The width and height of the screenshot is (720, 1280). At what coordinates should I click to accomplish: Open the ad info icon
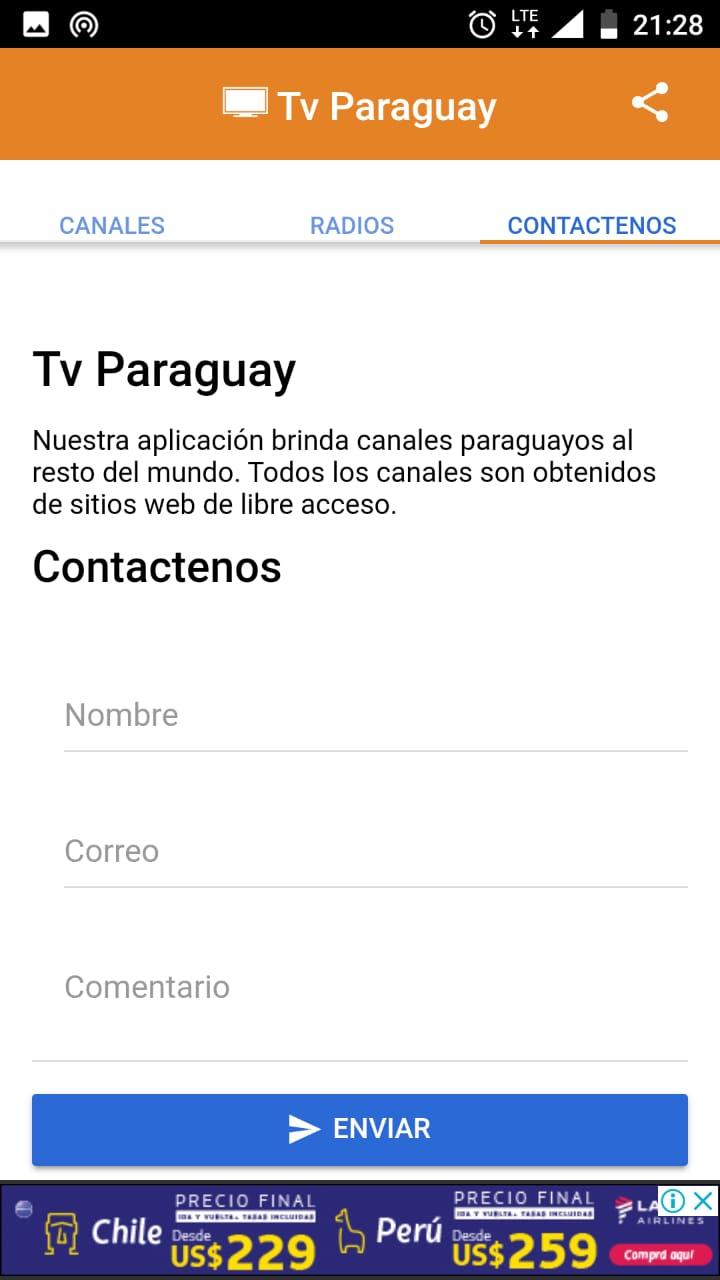click(673, 1201)
